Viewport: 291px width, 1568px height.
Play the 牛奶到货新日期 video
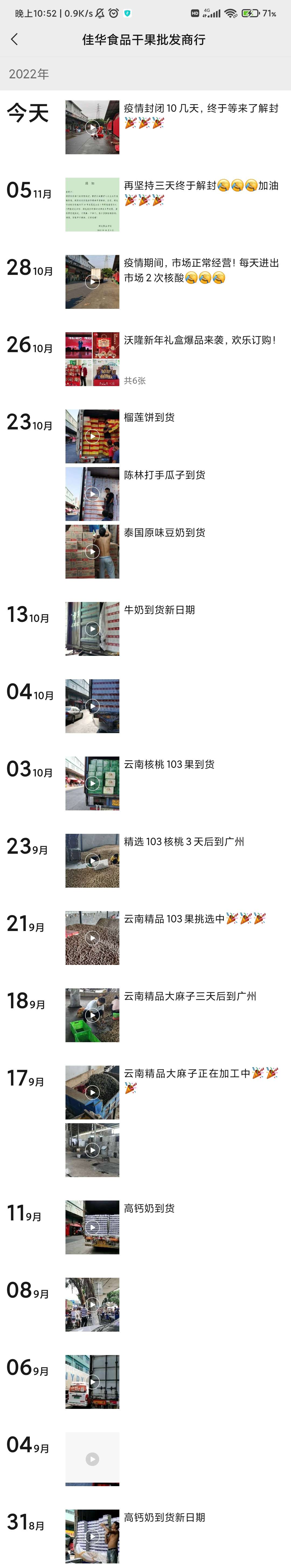click(92, 629)
